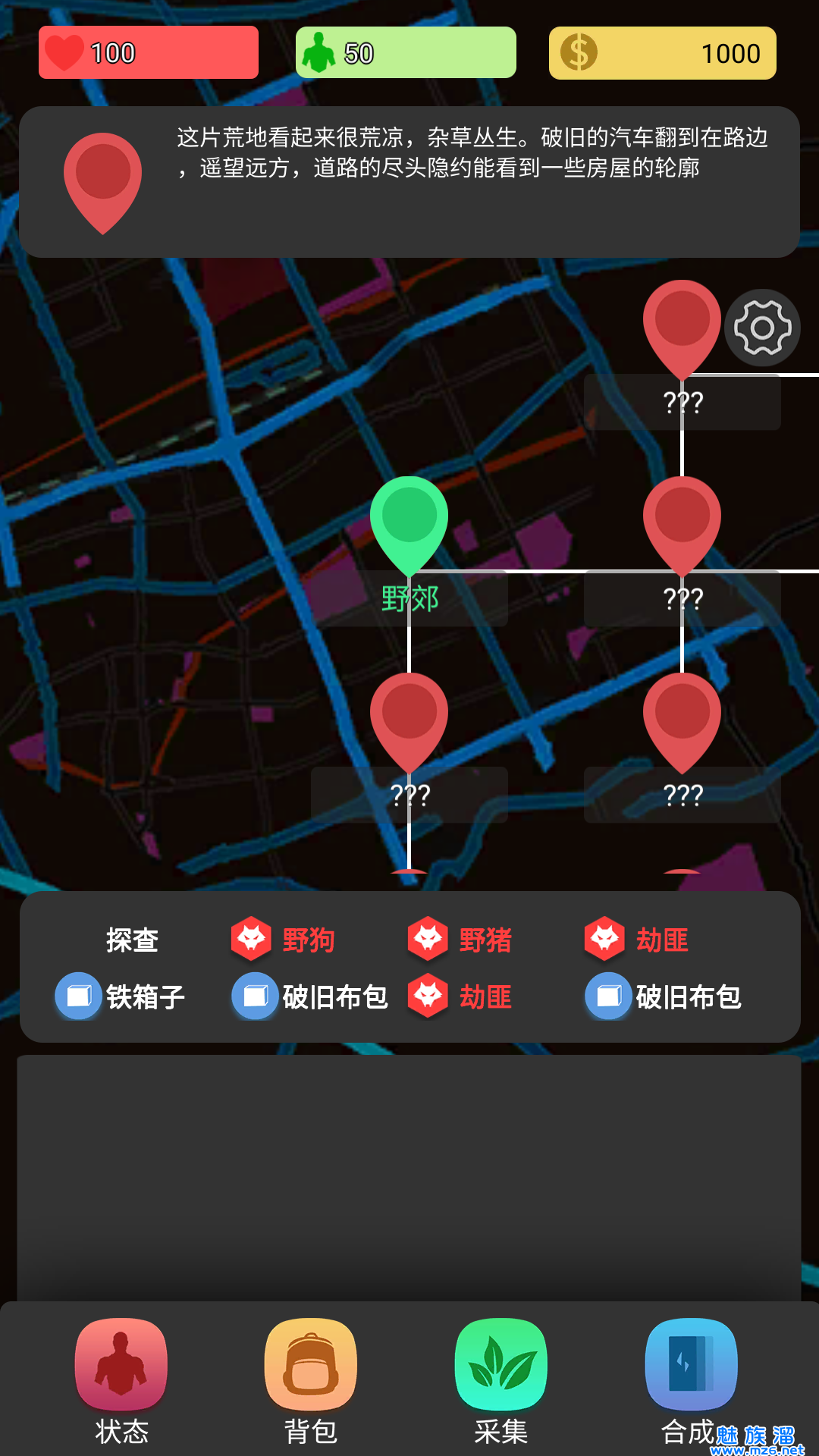
Task: Open the 铁箱子 iron box
Action: (121, 996)
